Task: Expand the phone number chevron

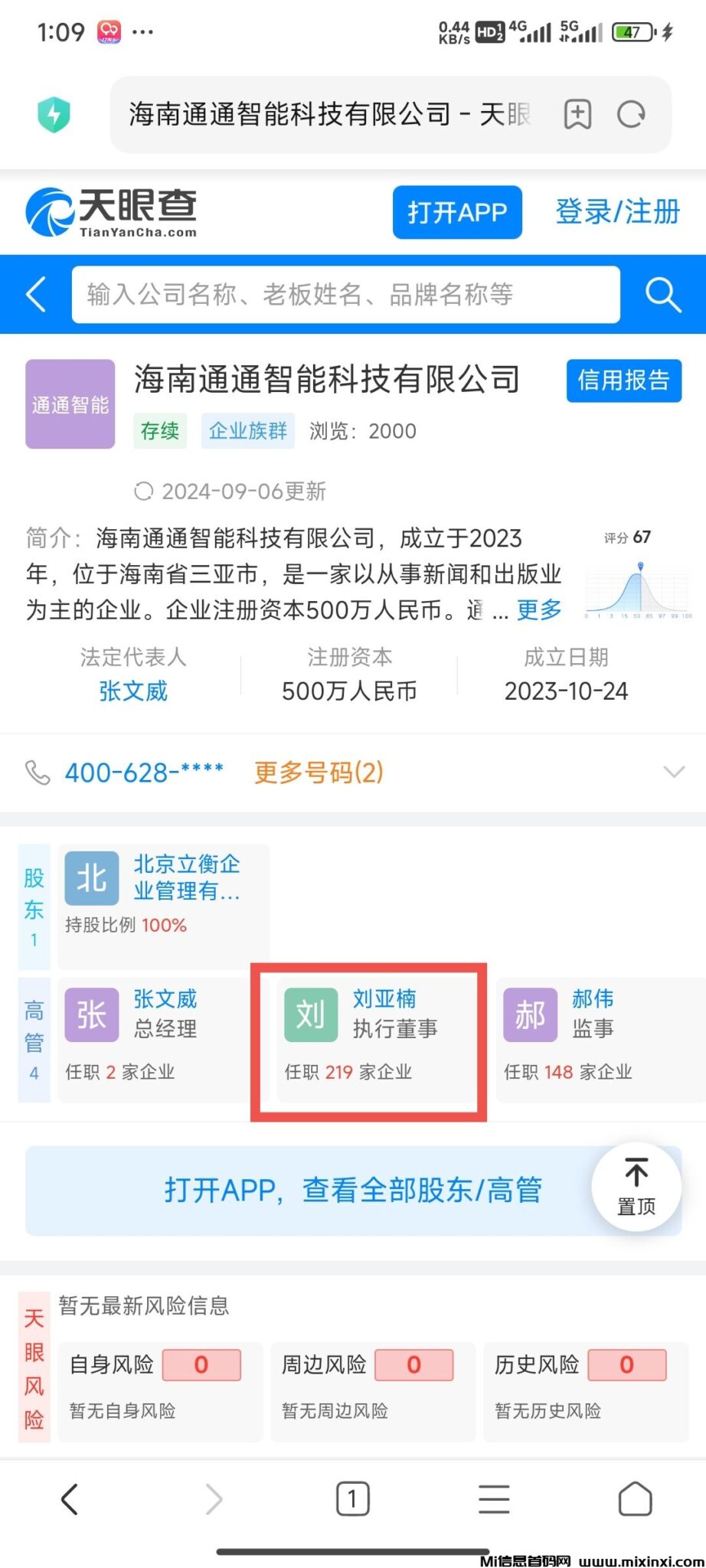Action: [x=674, y=772]
